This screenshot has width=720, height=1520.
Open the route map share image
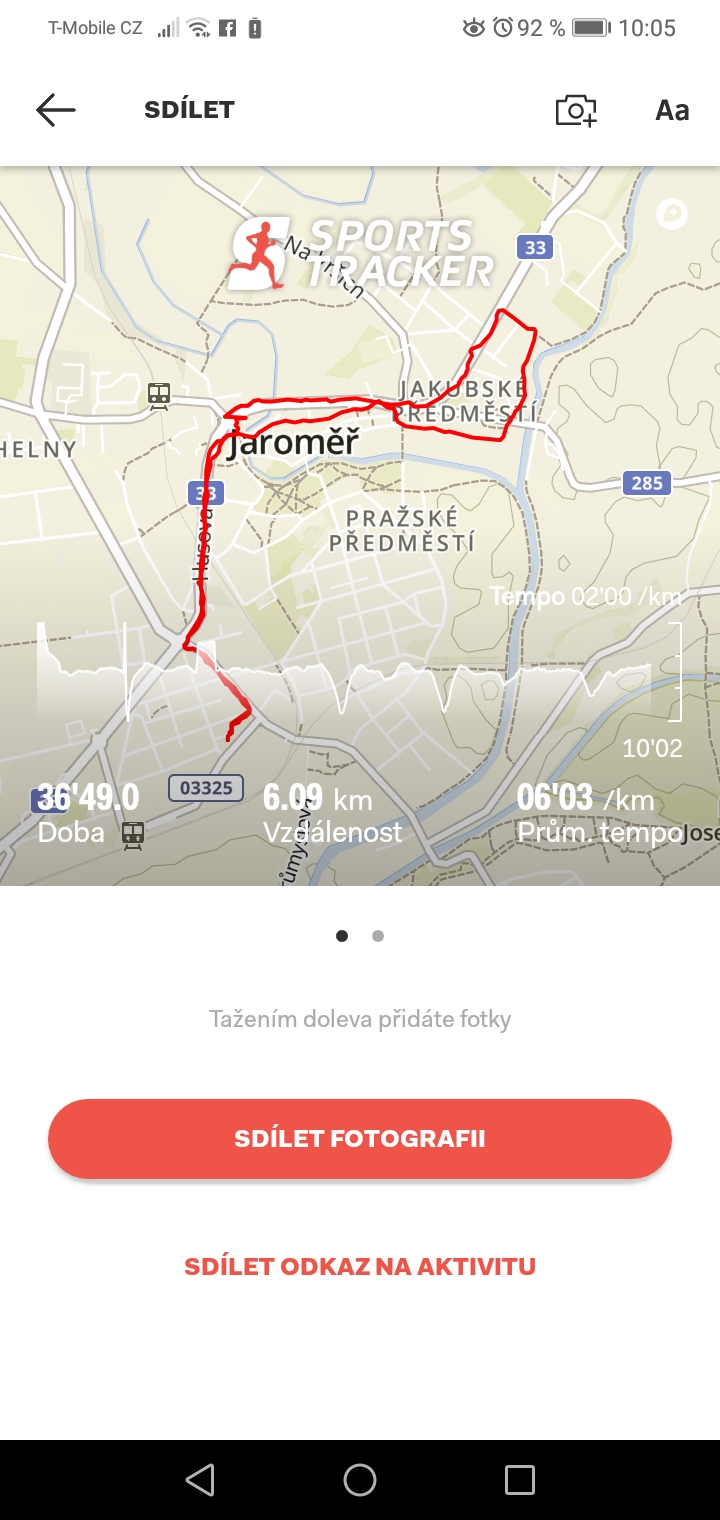[x=360, y=526]
